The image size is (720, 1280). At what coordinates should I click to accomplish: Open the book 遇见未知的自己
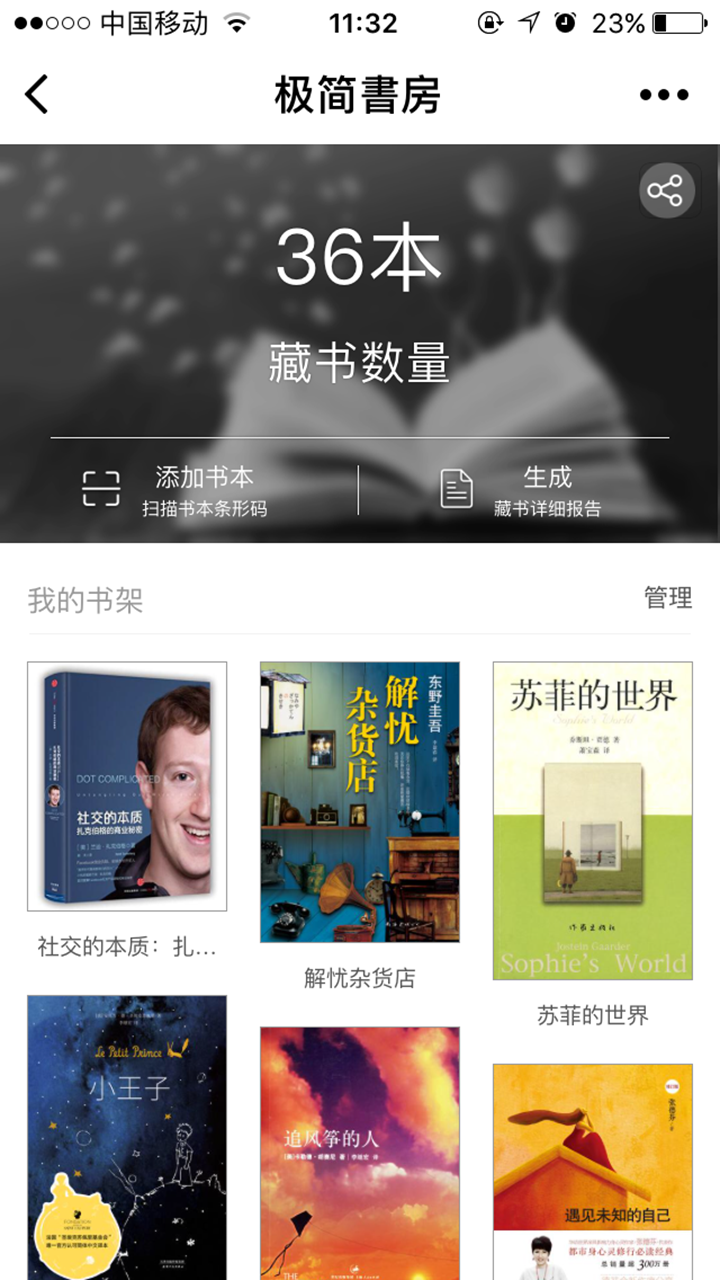point(593,1172)
